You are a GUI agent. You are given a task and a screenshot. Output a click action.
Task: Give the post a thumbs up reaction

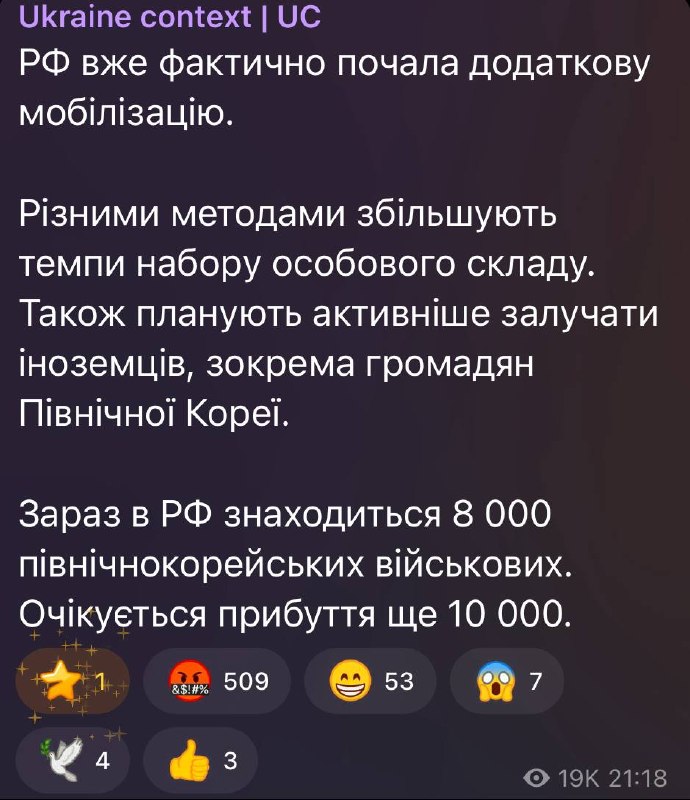click(200, 760)
